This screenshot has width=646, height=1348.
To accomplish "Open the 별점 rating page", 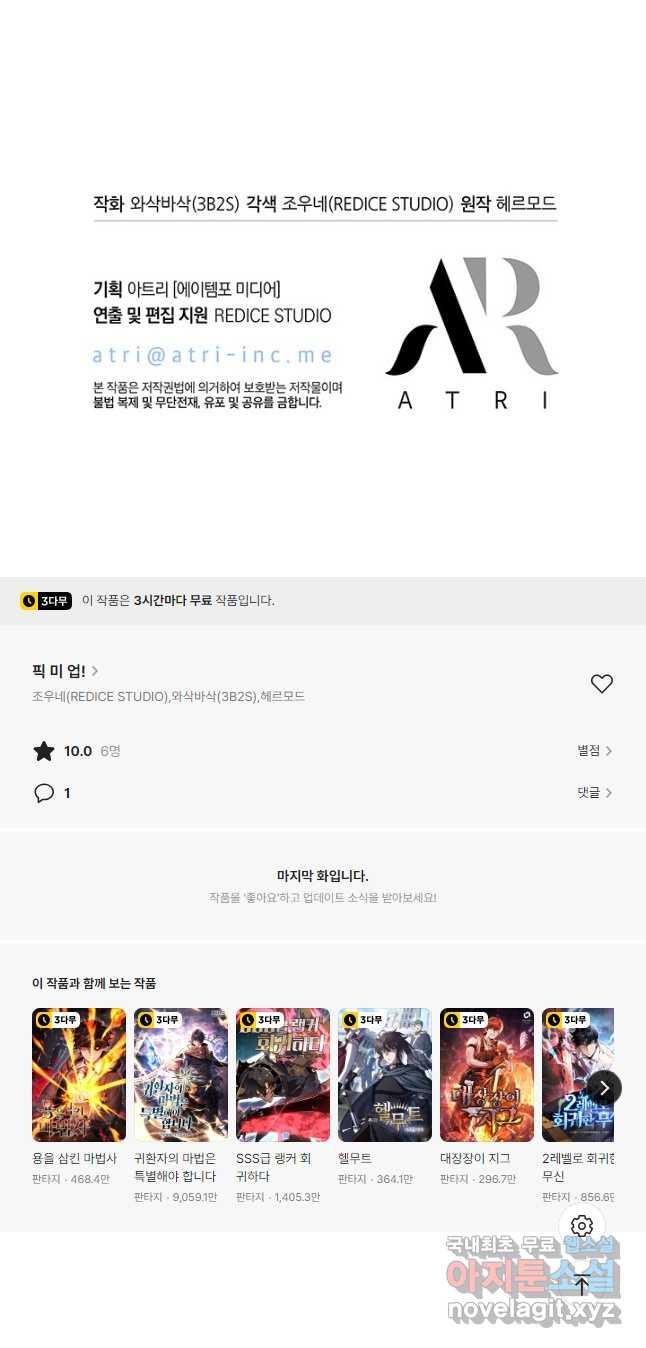I will point(594,751).
